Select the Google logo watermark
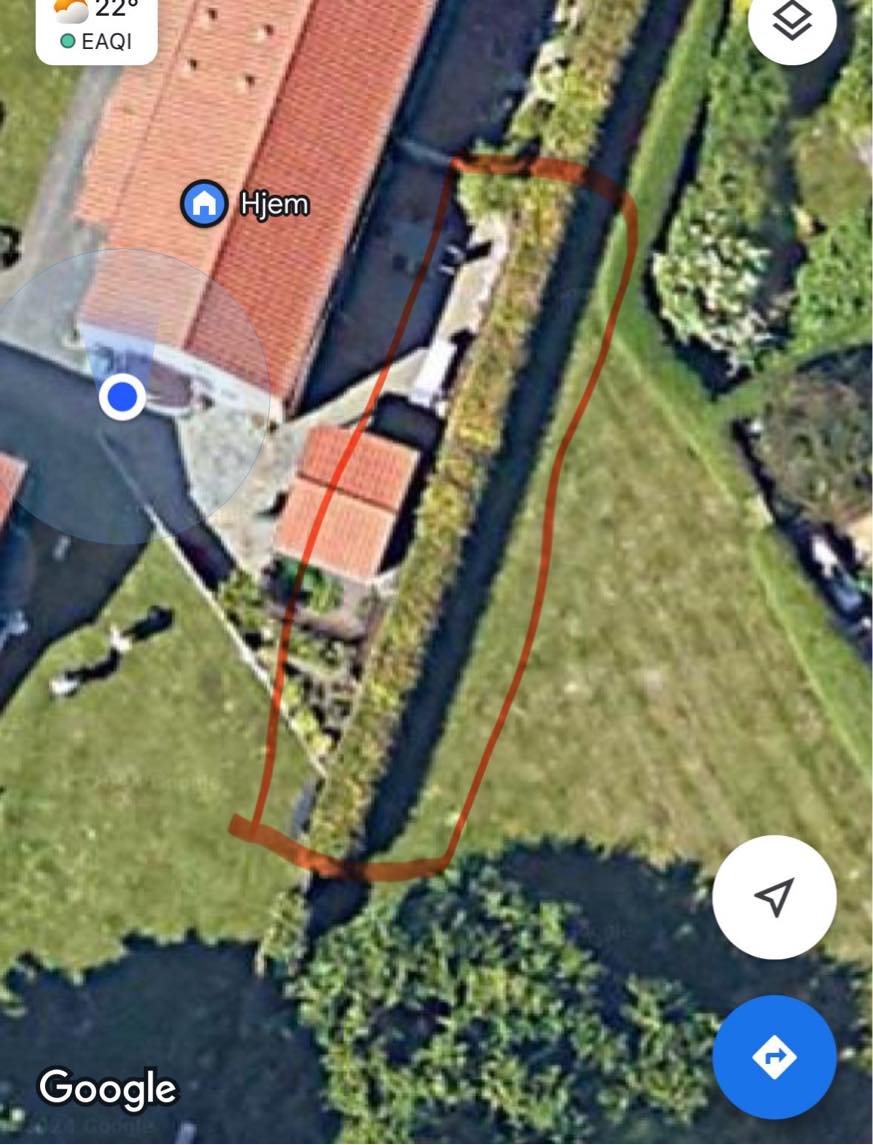This screenshot has width=873, height=1145. 106,1086
